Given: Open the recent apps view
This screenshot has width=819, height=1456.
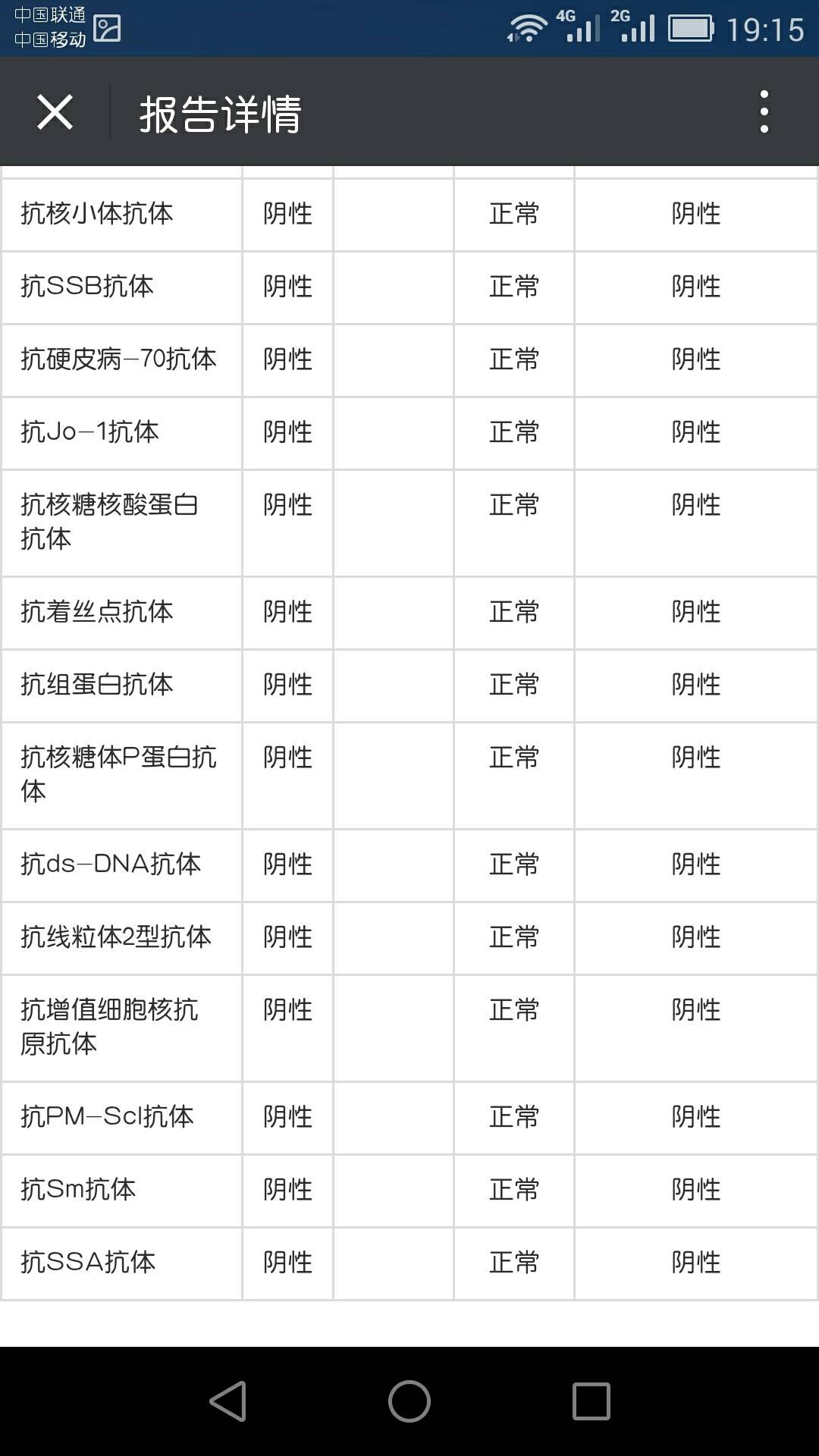Looking at the screenshot, I should click(591, 1401).
